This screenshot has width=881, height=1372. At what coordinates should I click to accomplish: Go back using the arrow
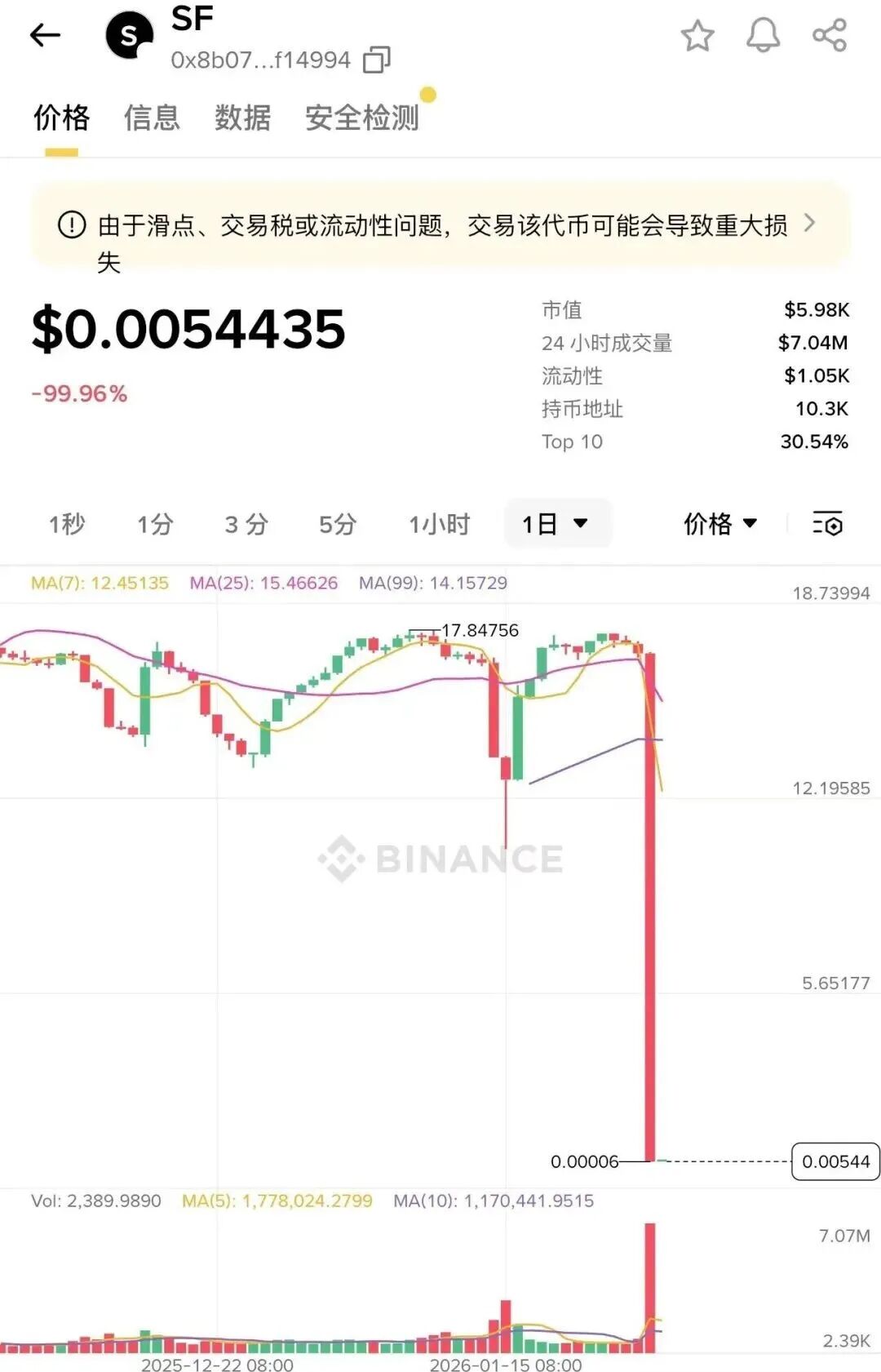(x=45, y=35)
